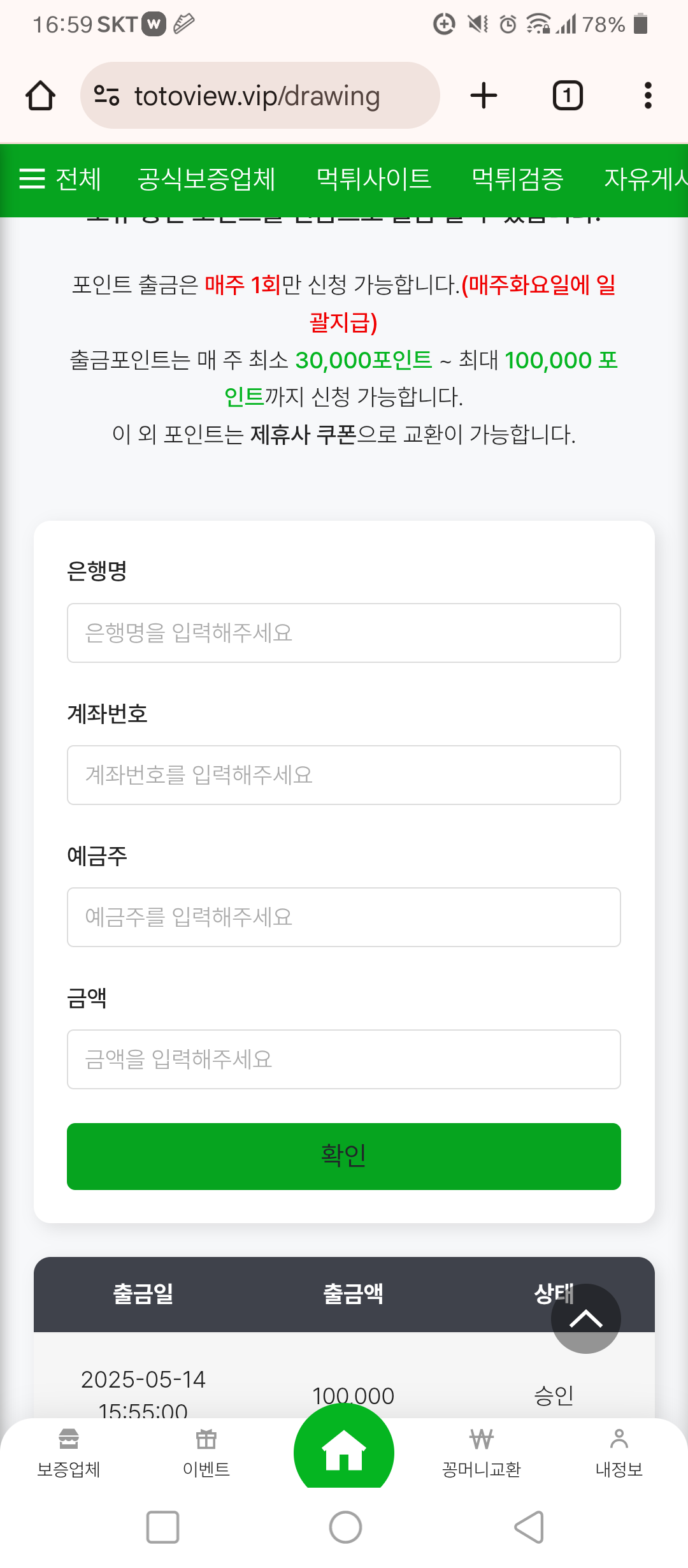Open the 이벤트 tab

click(206, 1453)
